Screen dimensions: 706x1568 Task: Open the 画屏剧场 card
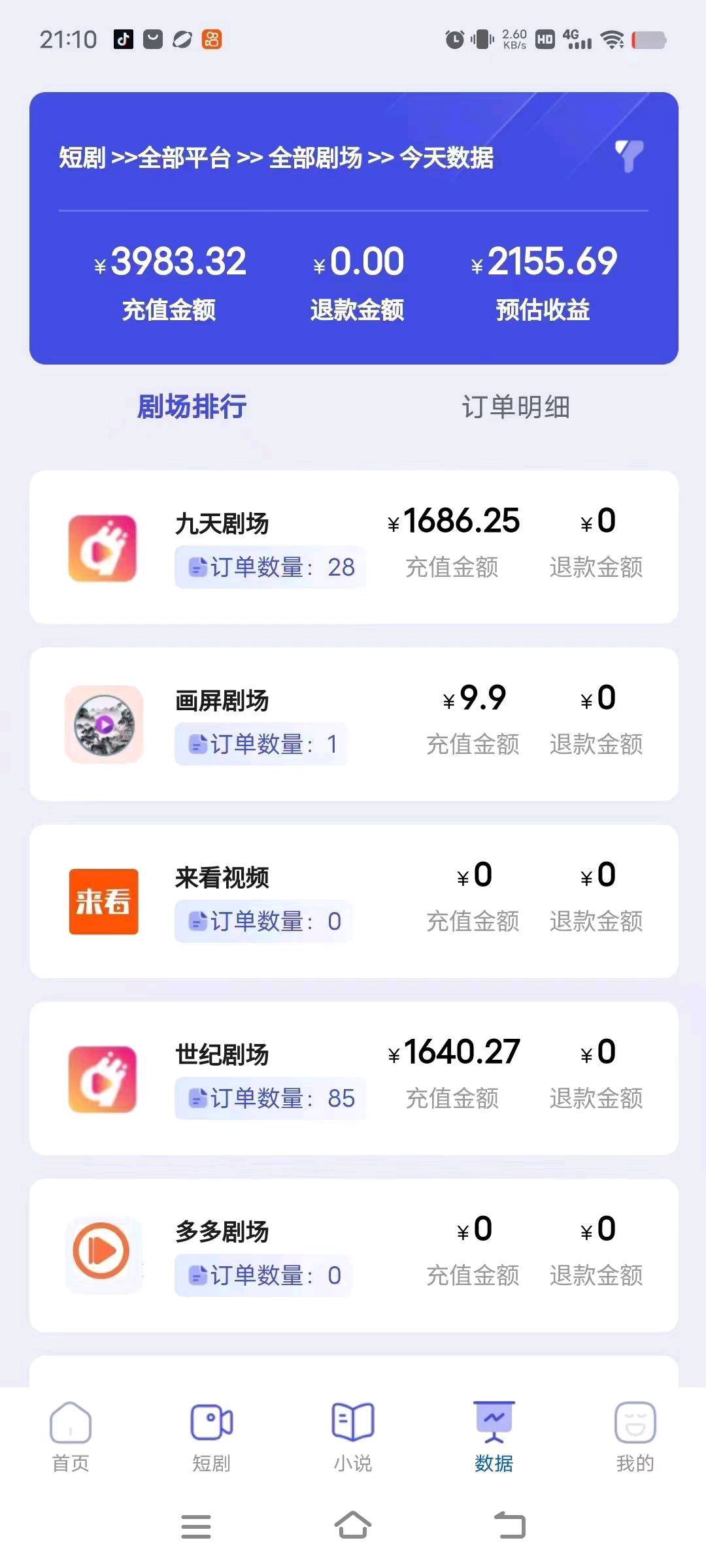tap(353, 724)
